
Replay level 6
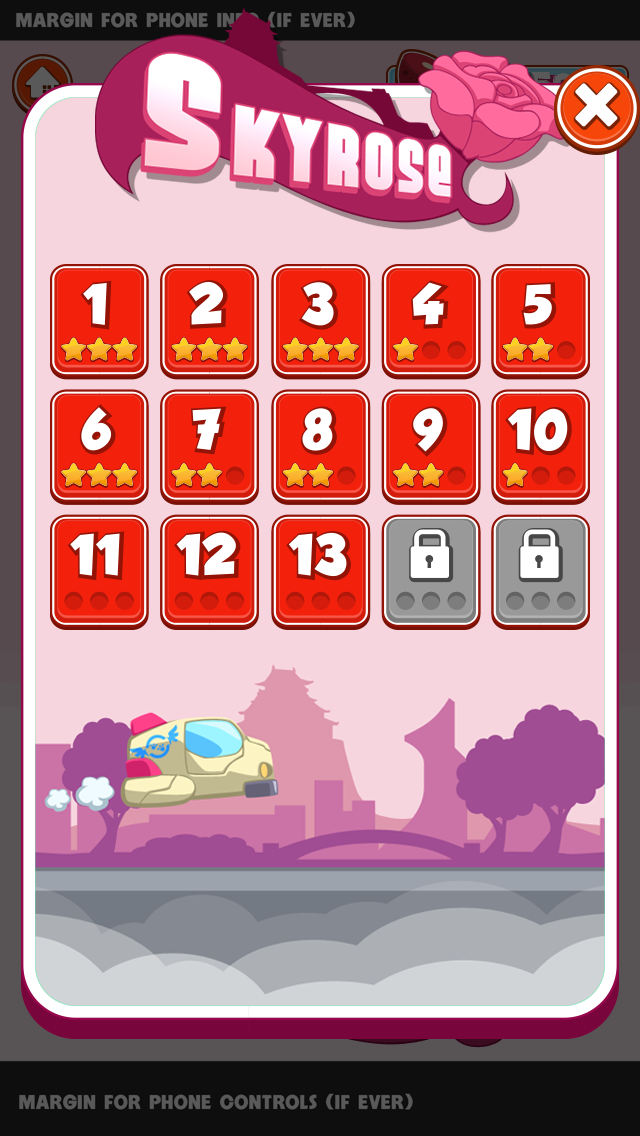(99, 444)
